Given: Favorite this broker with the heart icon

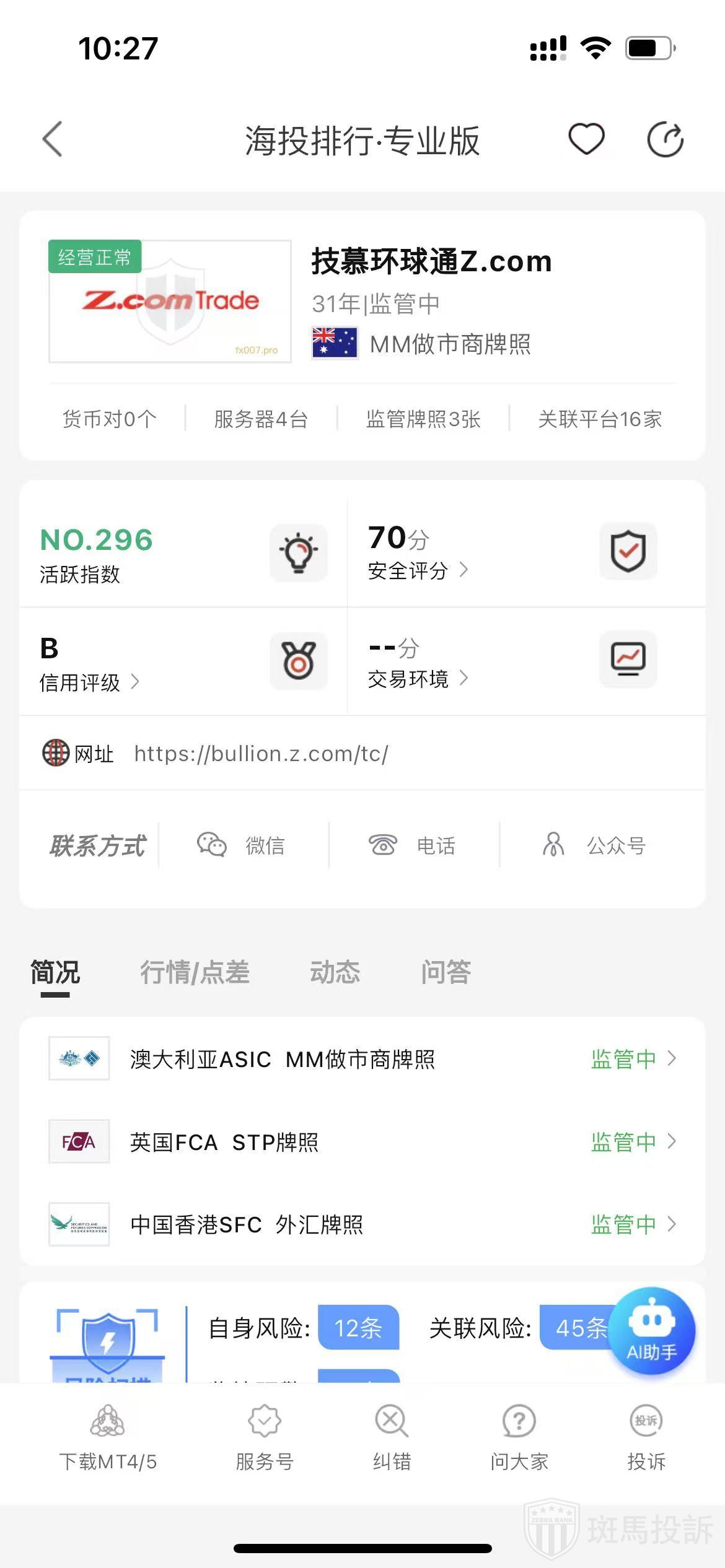Looking at the screenshot, I should (586, 139).
